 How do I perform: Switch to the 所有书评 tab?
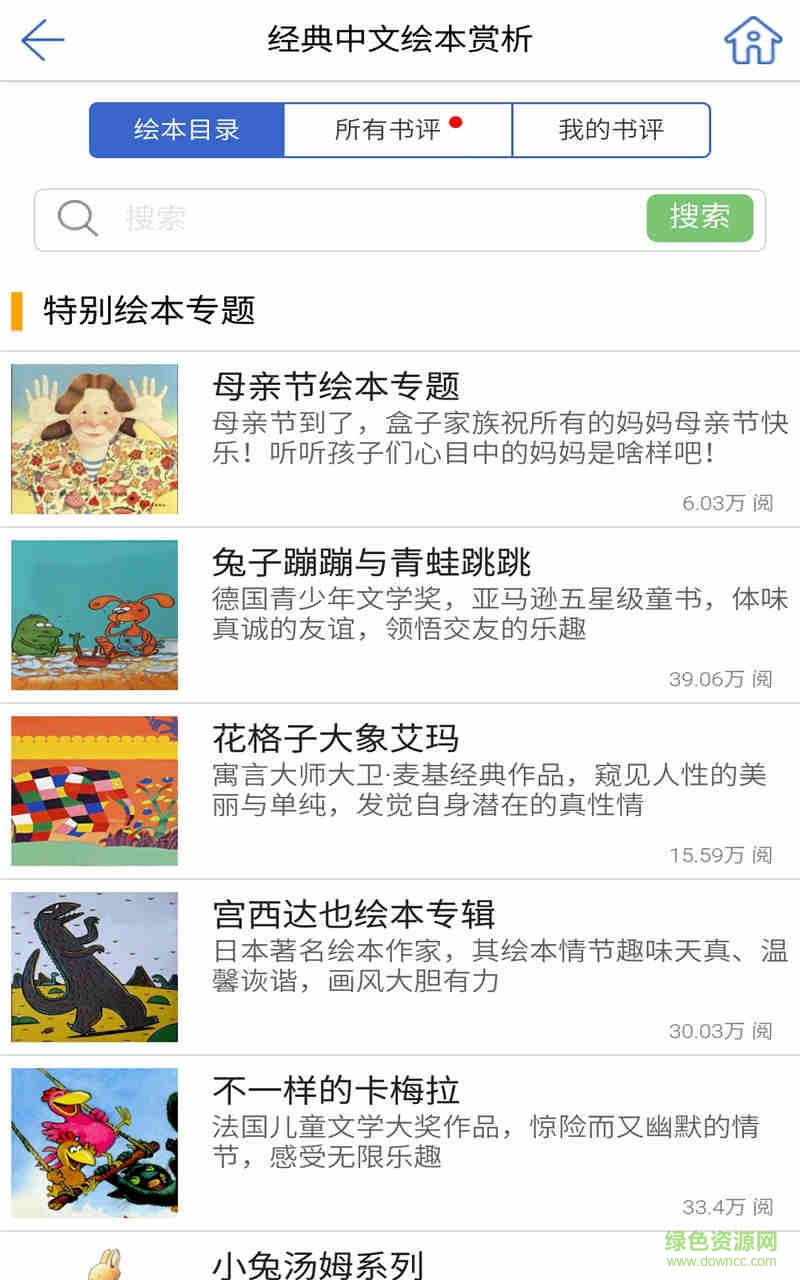pyautogui.click(x=398, y=130)
